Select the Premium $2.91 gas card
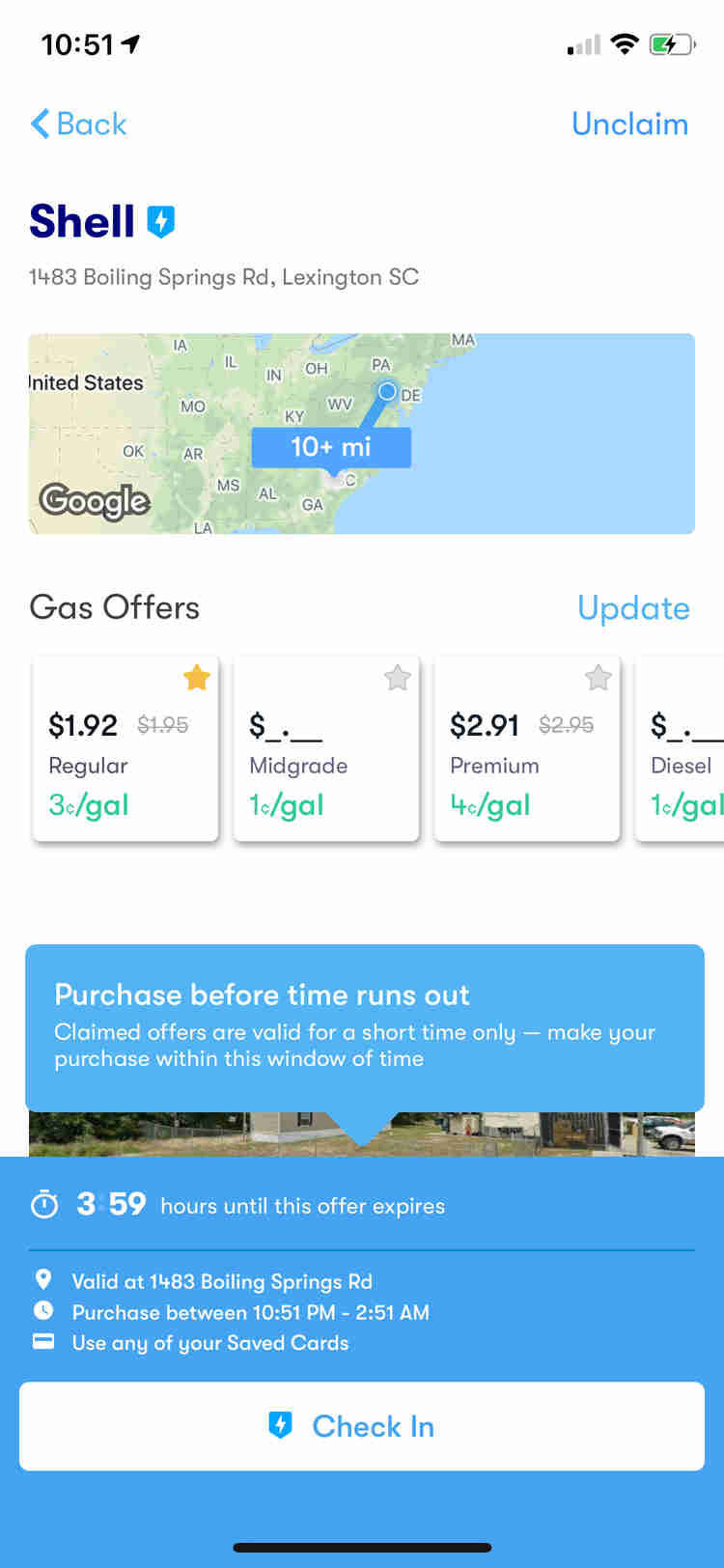 [527, 748]
